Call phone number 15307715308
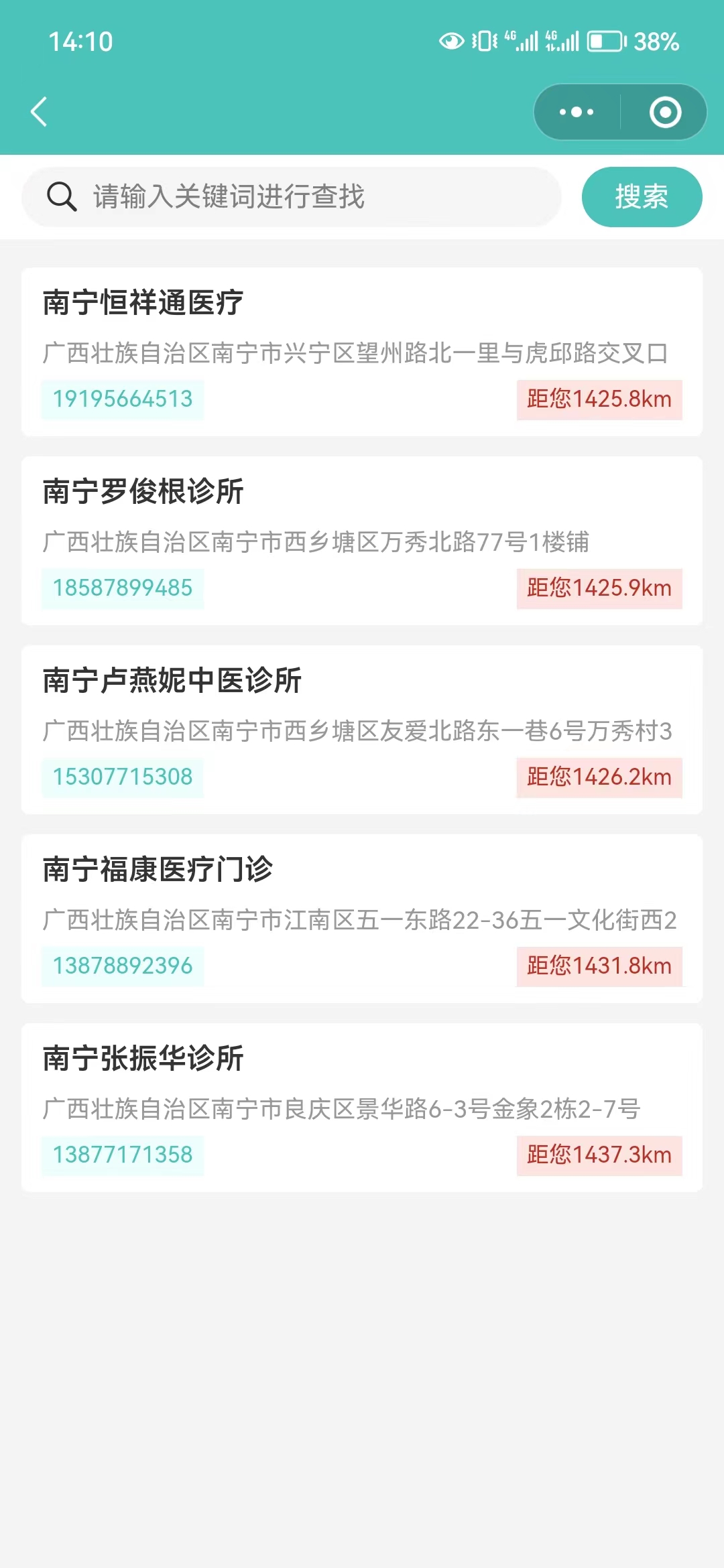This screenshot has width=724, height=1568. 123,777
